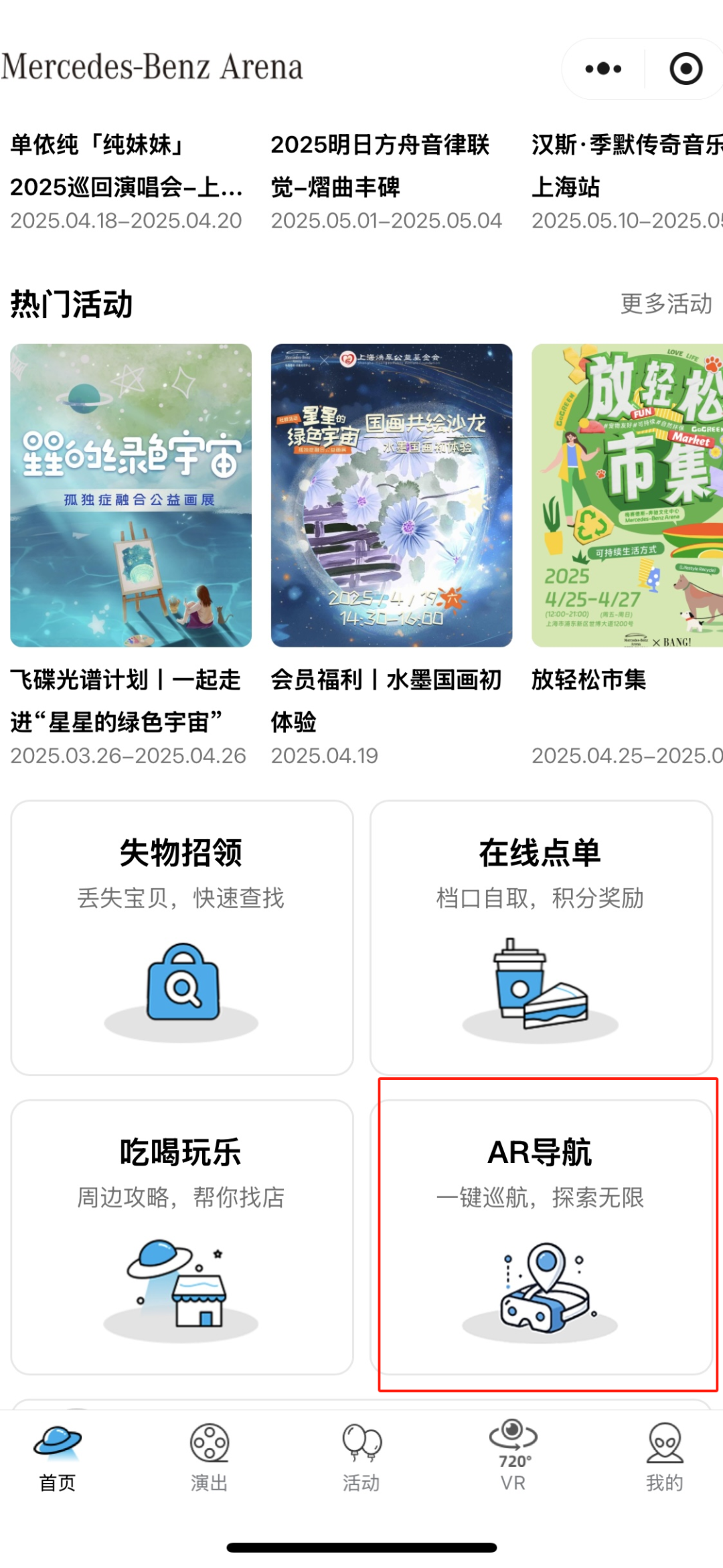
Task: Open 飞碟光谱计划 星星的绿色宇宙 activity
Action: coord(131,495)
